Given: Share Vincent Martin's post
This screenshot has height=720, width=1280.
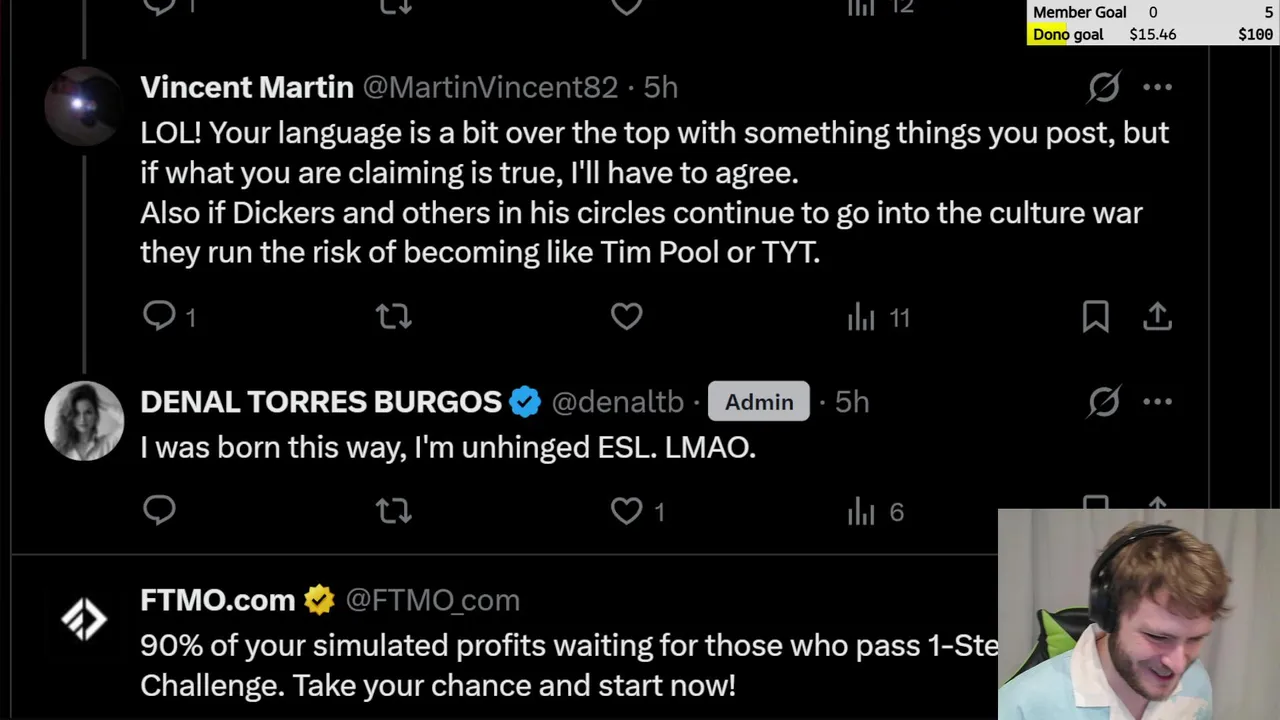Looking at the screenshot, I should [x=1157, y=317].
